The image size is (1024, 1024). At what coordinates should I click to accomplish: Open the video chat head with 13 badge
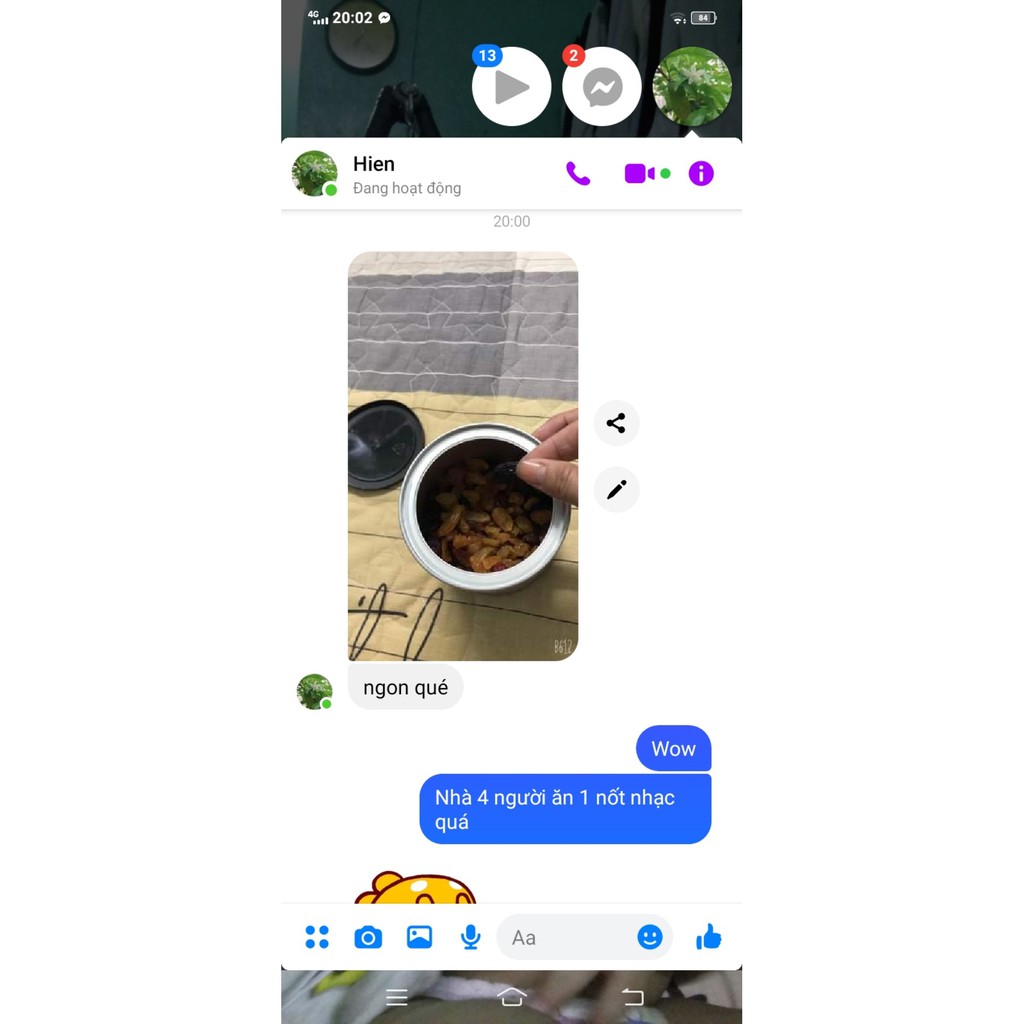point(511,87)
